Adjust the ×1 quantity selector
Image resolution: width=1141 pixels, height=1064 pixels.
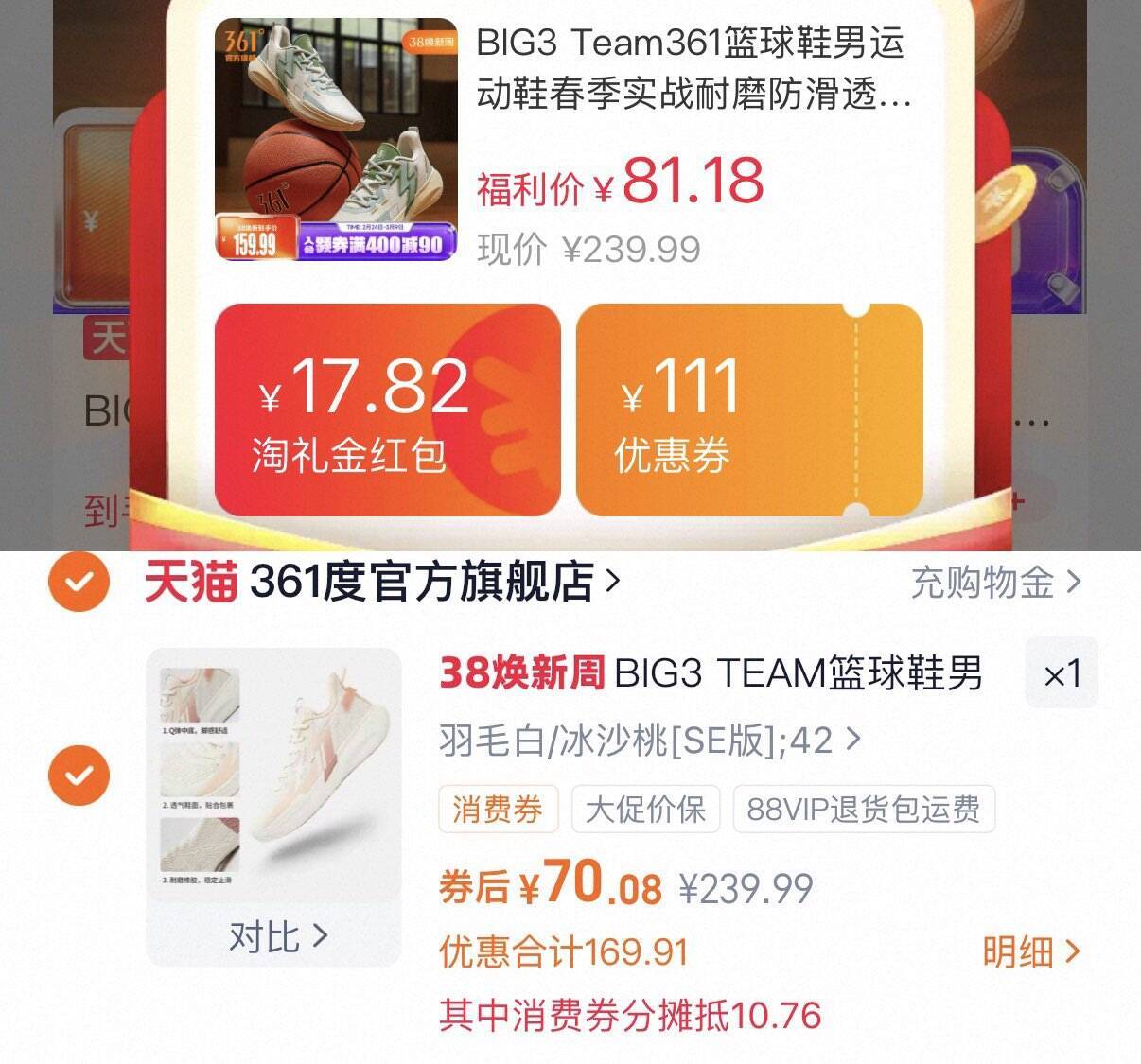pyautogui.click(x=1062, y=674)
